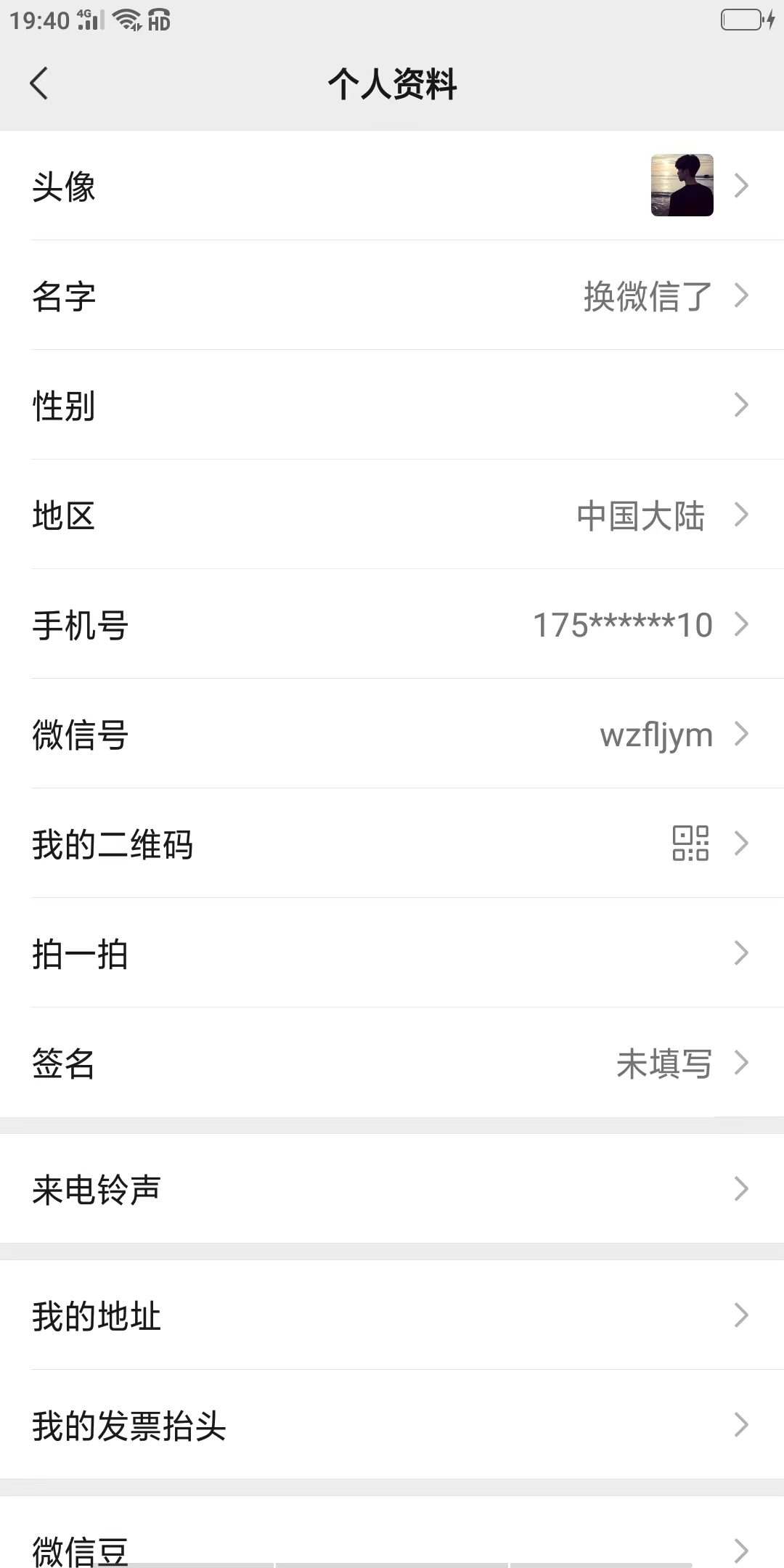The width and height of the screenshot is (784, 1568).
Task: Tap the HD indicator in status bar
Action: [x=160, y=20]
